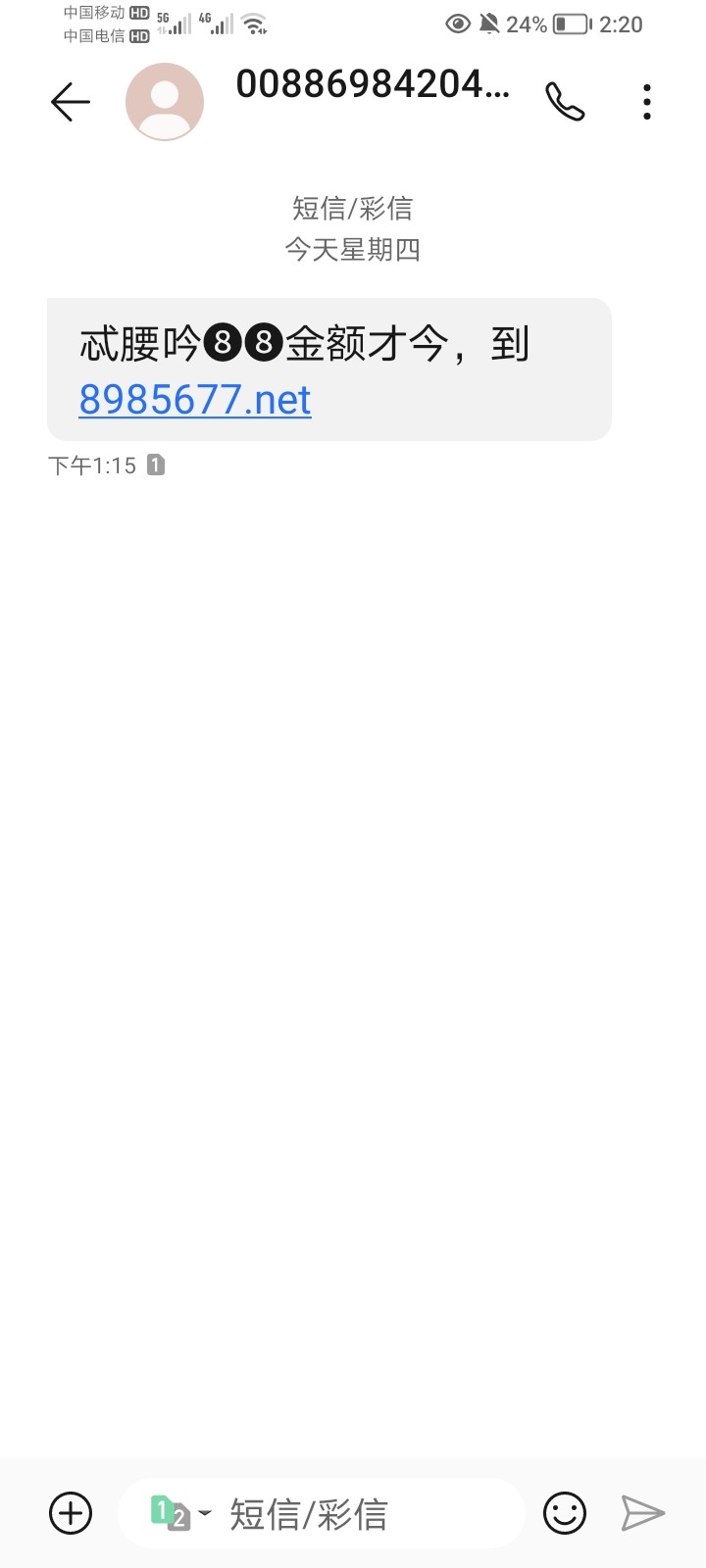Open the three-dot overflow menu

click(646, 102)
